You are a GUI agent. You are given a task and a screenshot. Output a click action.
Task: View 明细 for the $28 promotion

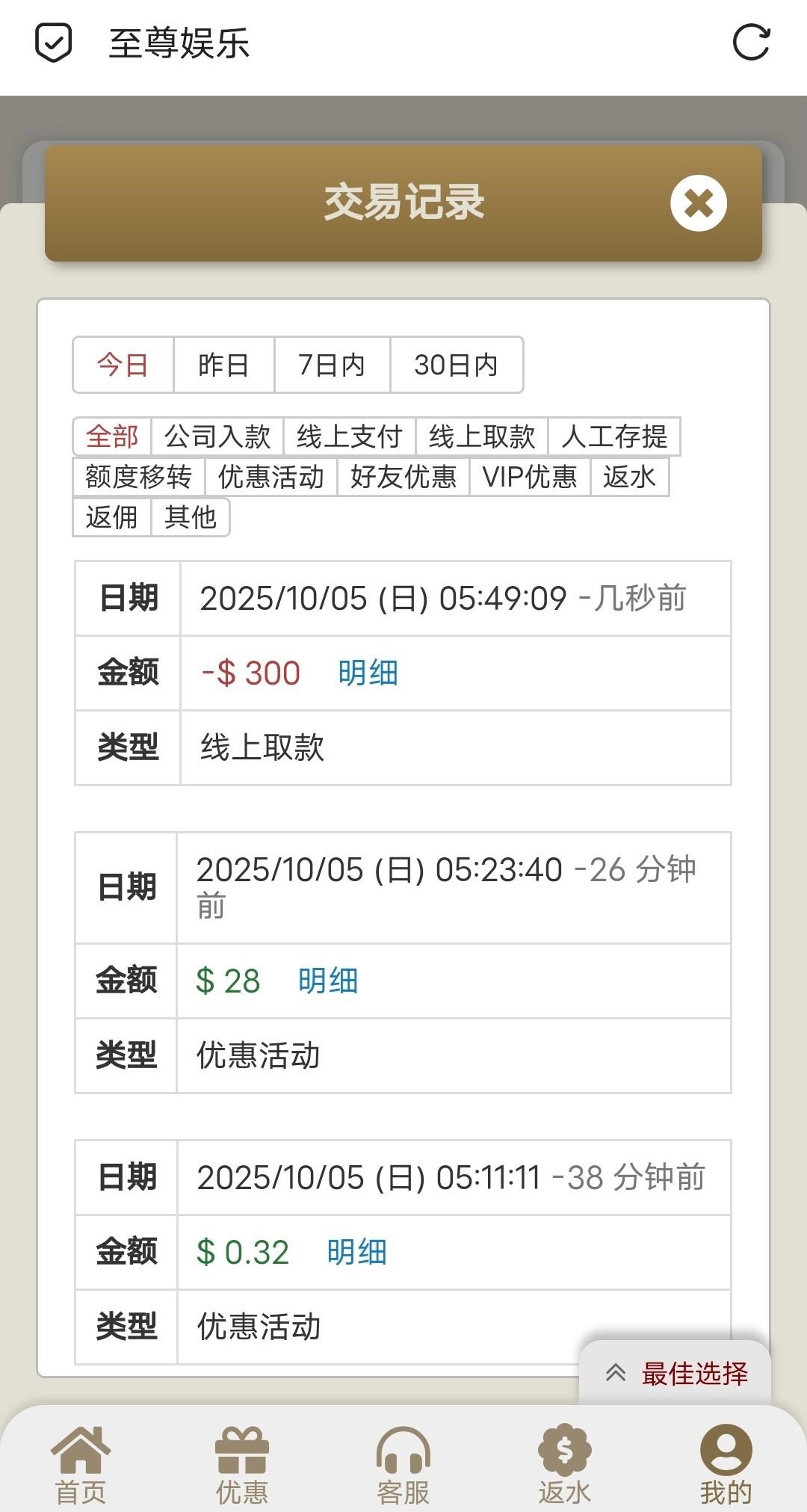point(327,981)
